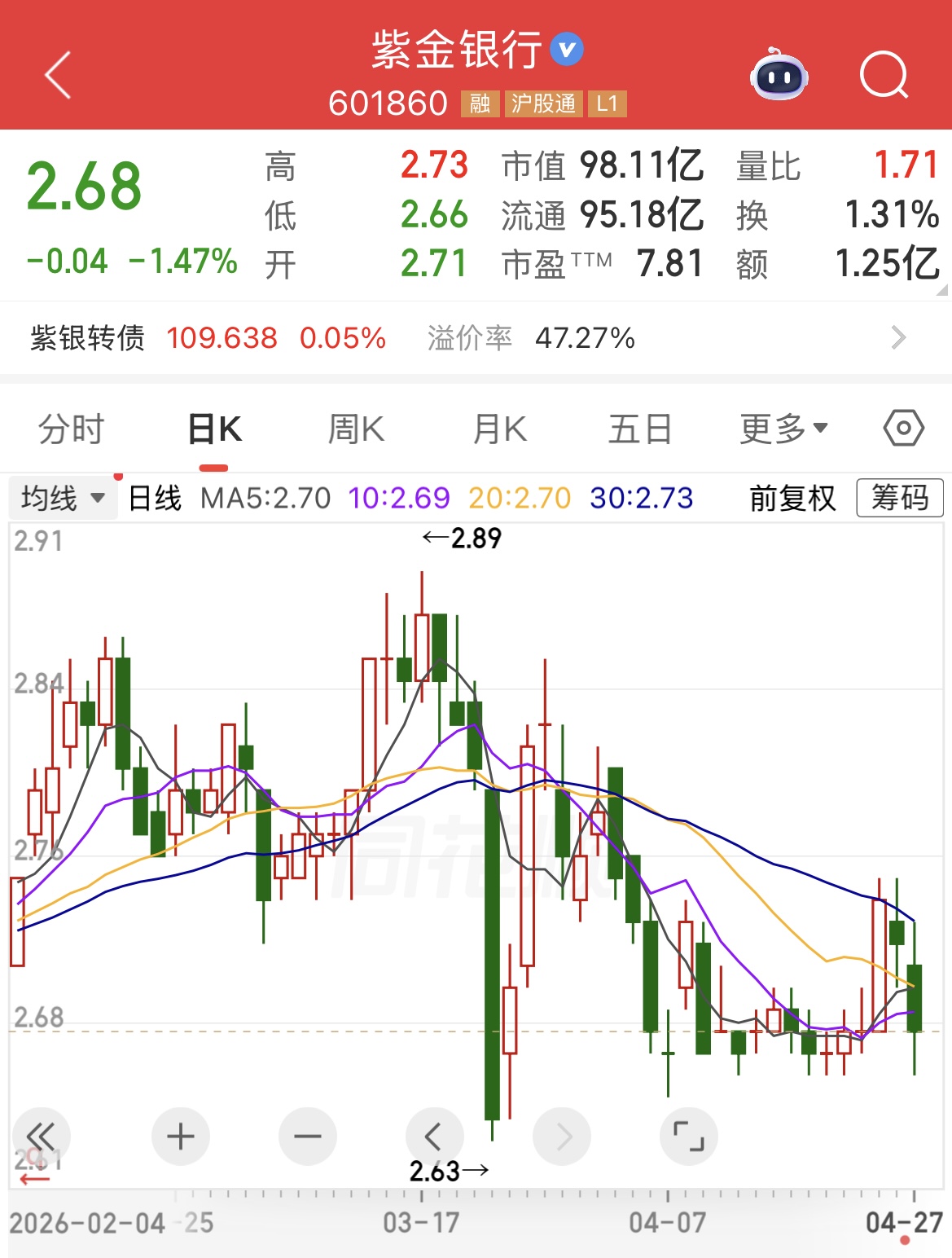Switch to the 月K chart tab
The height and width of the screenshot is (1258, 952).
coord(500,429)
